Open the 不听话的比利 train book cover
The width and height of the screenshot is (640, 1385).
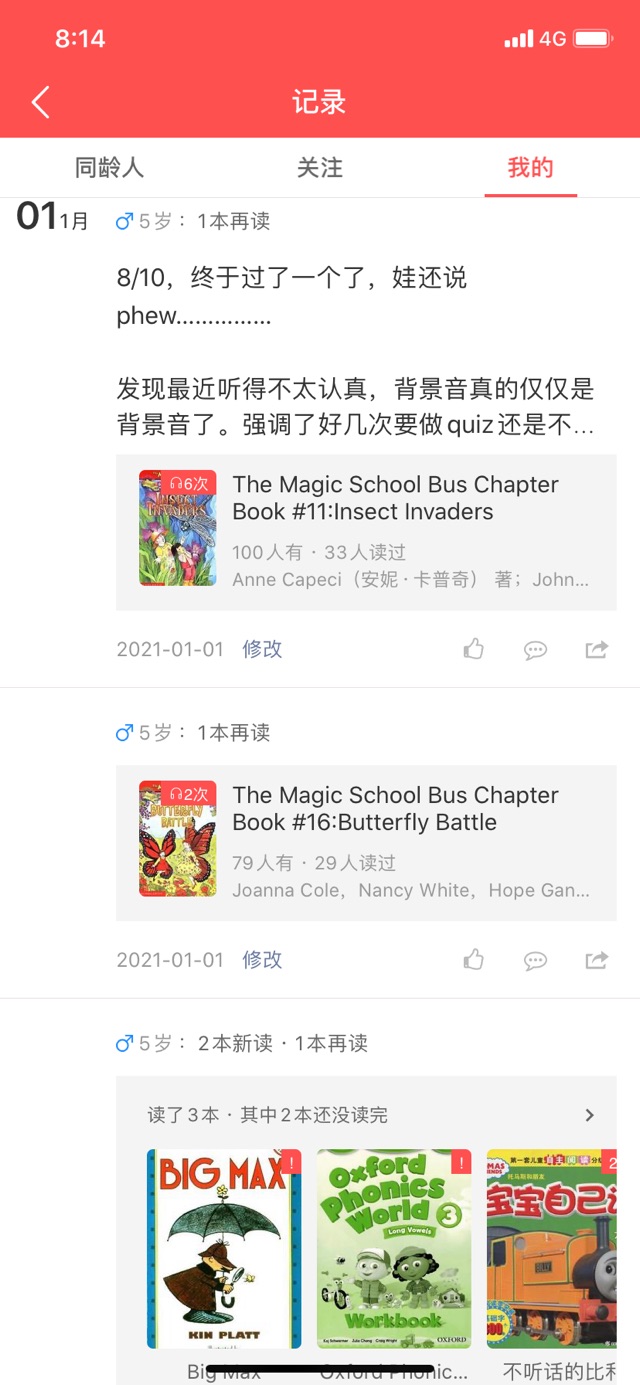point(552,1248)
